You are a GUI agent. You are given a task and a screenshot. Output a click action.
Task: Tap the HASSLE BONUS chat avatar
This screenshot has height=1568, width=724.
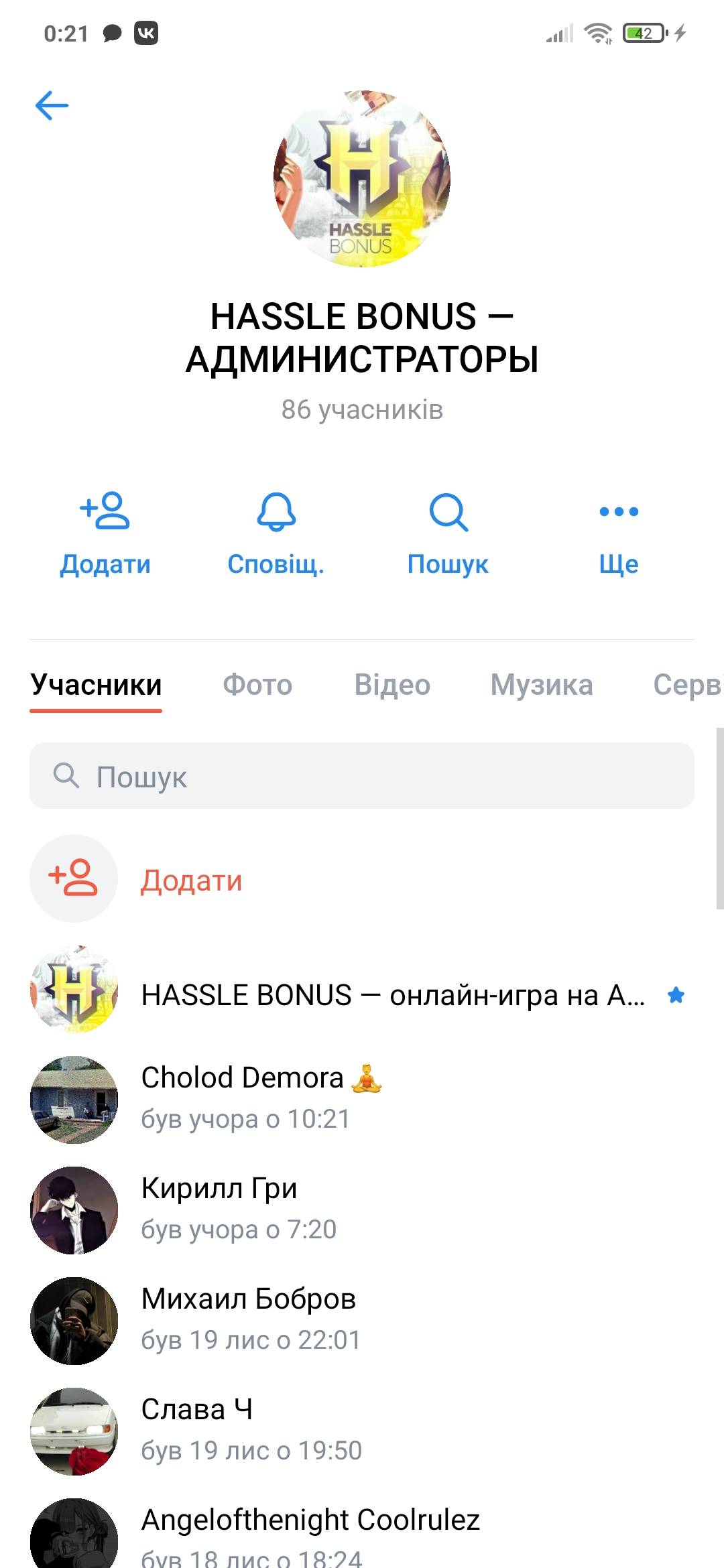(362, 179)
